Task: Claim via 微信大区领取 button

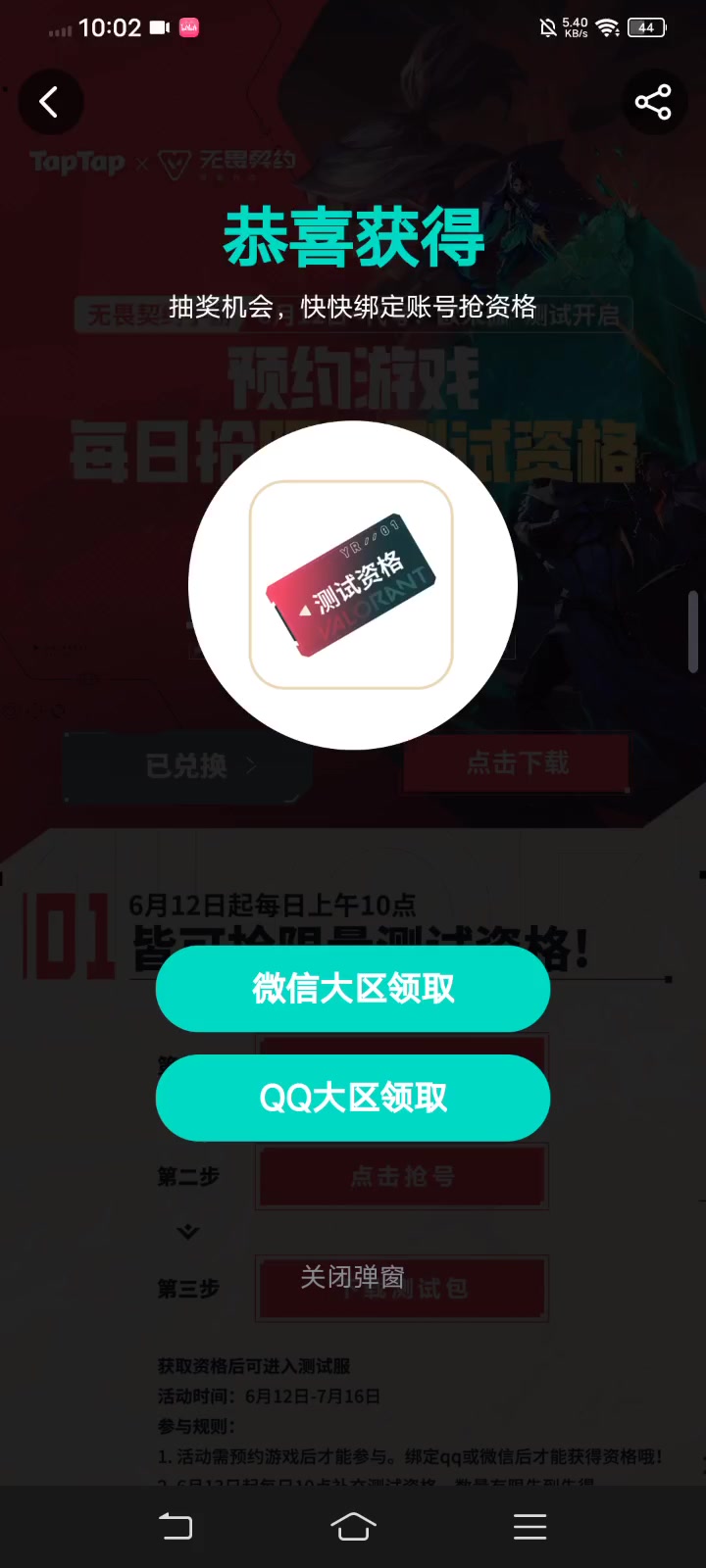Action: tap(353, 988)
